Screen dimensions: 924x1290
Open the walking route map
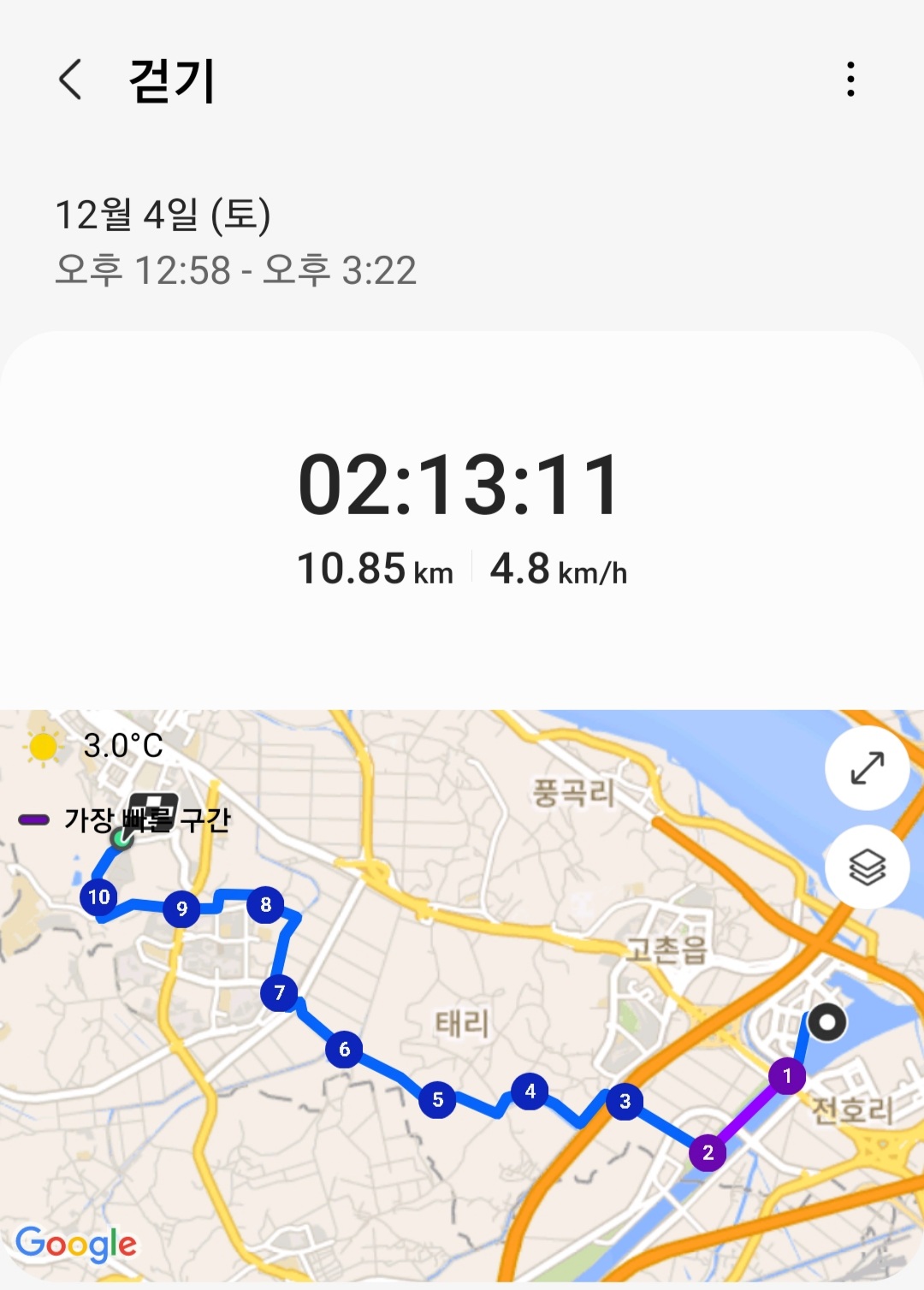click(462, 996)
